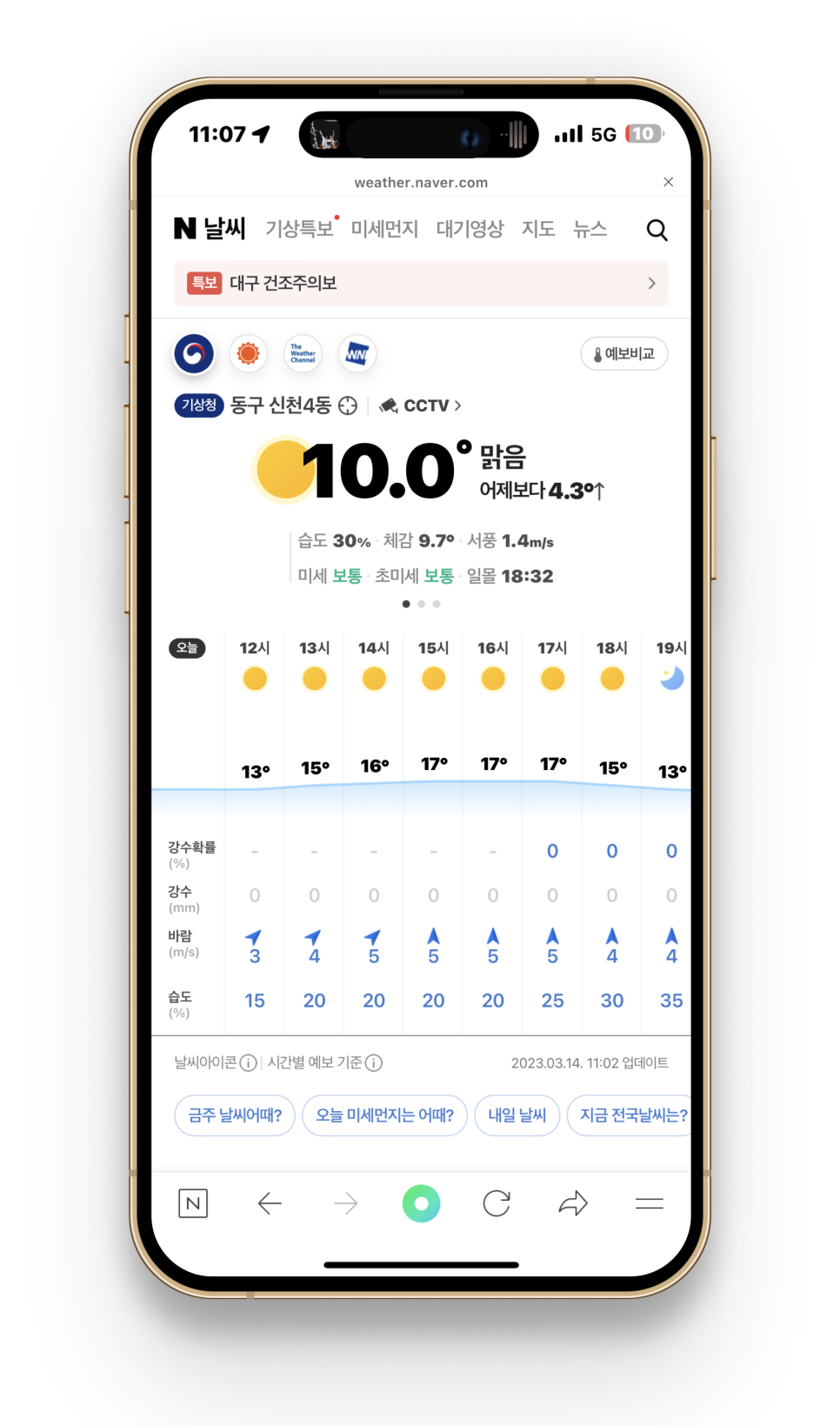Reload the page with refresh icon
The height and width of the screenshot is (1426, 840).
pyautogui.click(x=497, y=1203)
